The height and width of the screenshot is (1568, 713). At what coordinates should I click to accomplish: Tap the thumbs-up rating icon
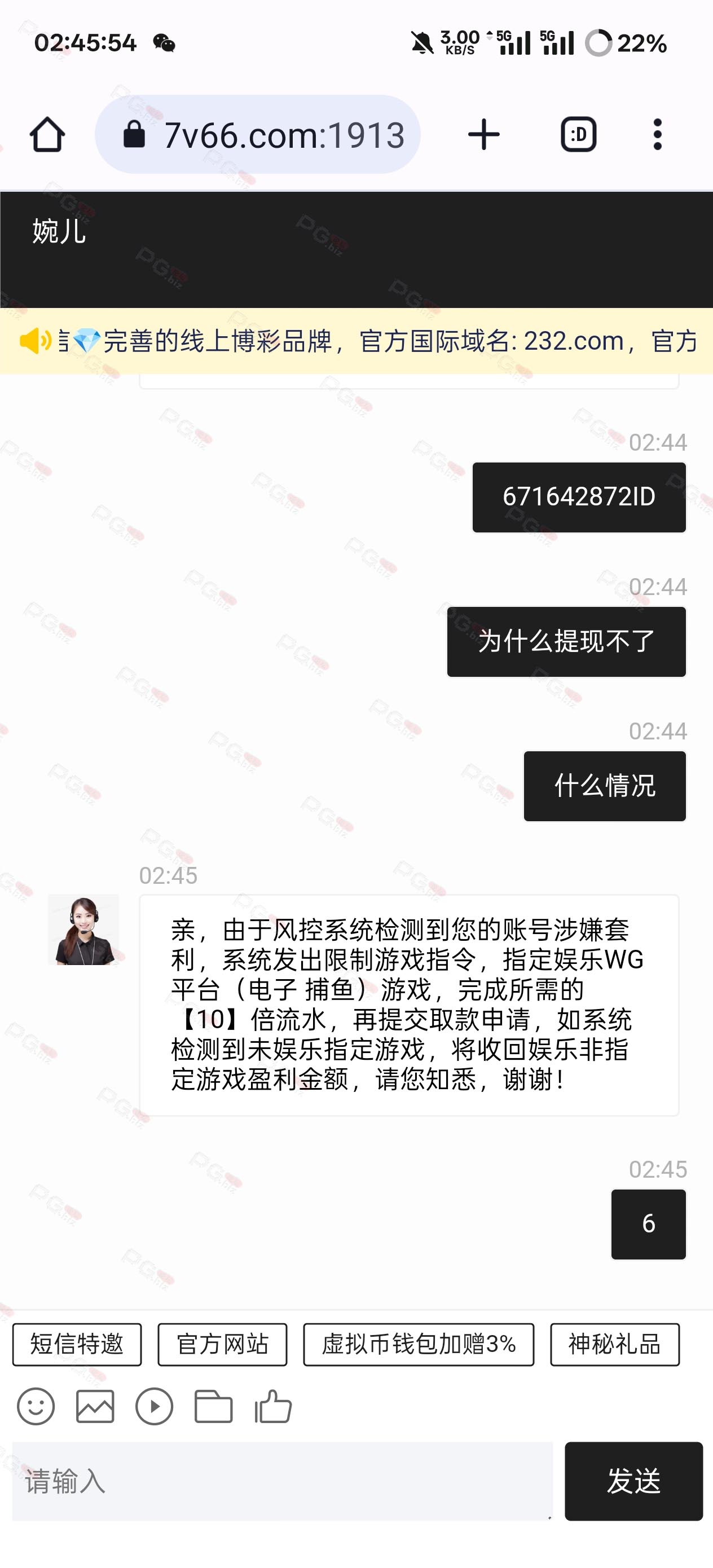273,1407
